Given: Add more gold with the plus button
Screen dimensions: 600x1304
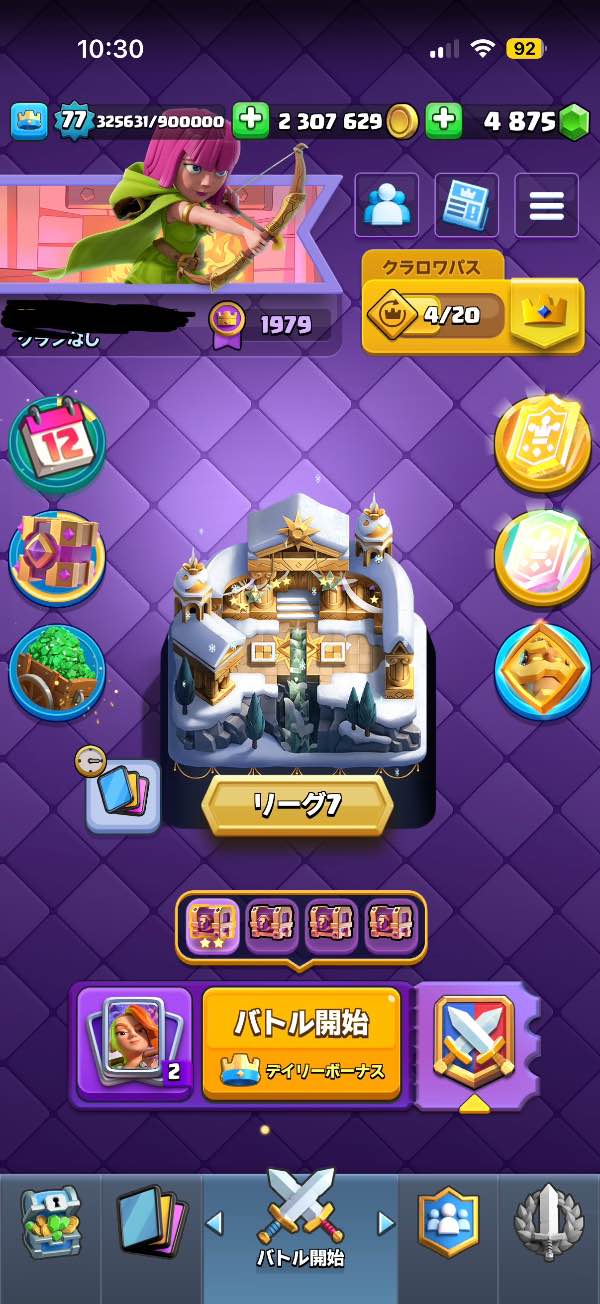Looking at the screenshot, I should [x=251, y=121].
